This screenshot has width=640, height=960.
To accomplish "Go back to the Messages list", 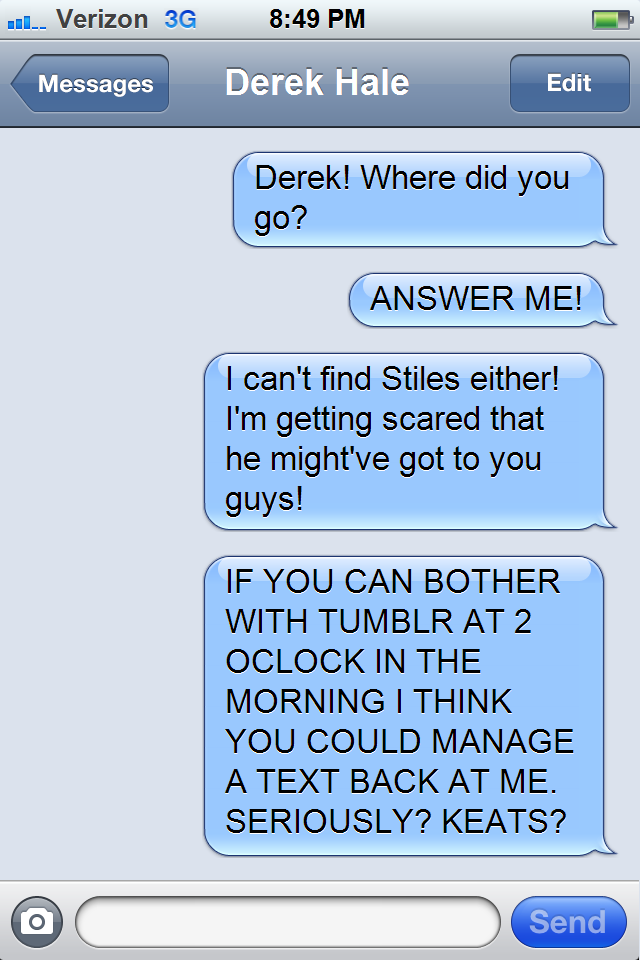I will pyautogui.click(x=92, y=84).
